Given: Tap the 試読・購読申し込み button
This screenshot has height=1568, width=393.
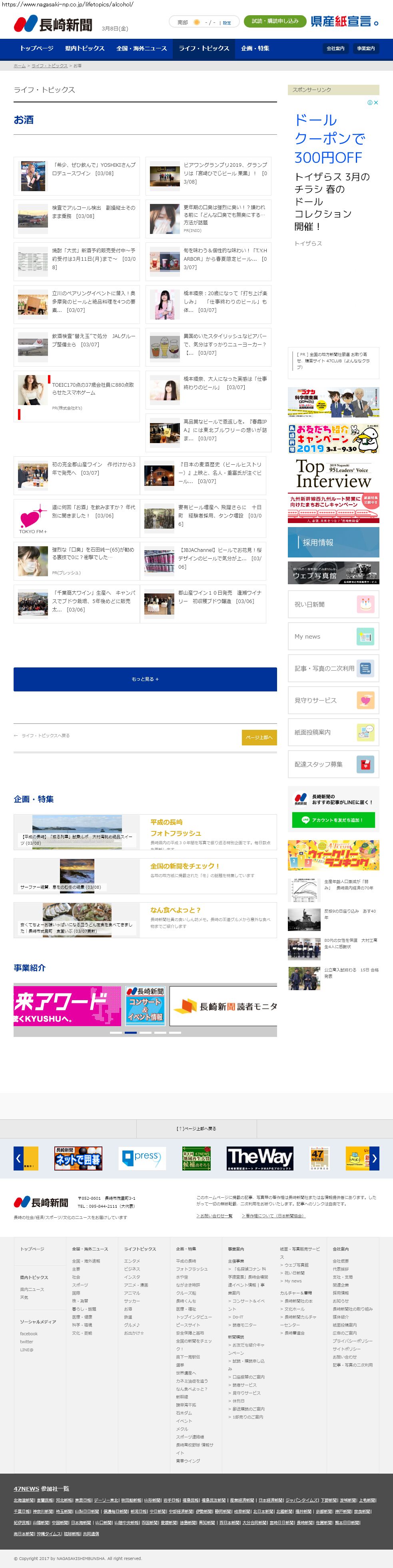Looking at the screenshot, I should point(275,21).
